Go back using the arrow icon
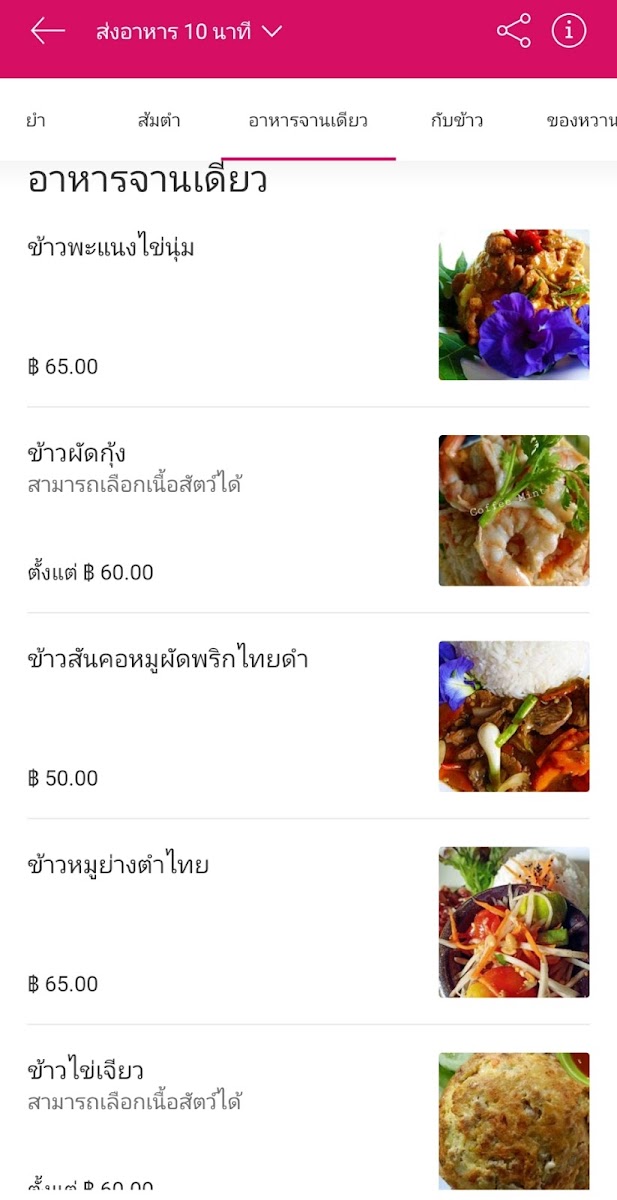This screenshot has height=1200, width=617. click(x=47, y=31)
